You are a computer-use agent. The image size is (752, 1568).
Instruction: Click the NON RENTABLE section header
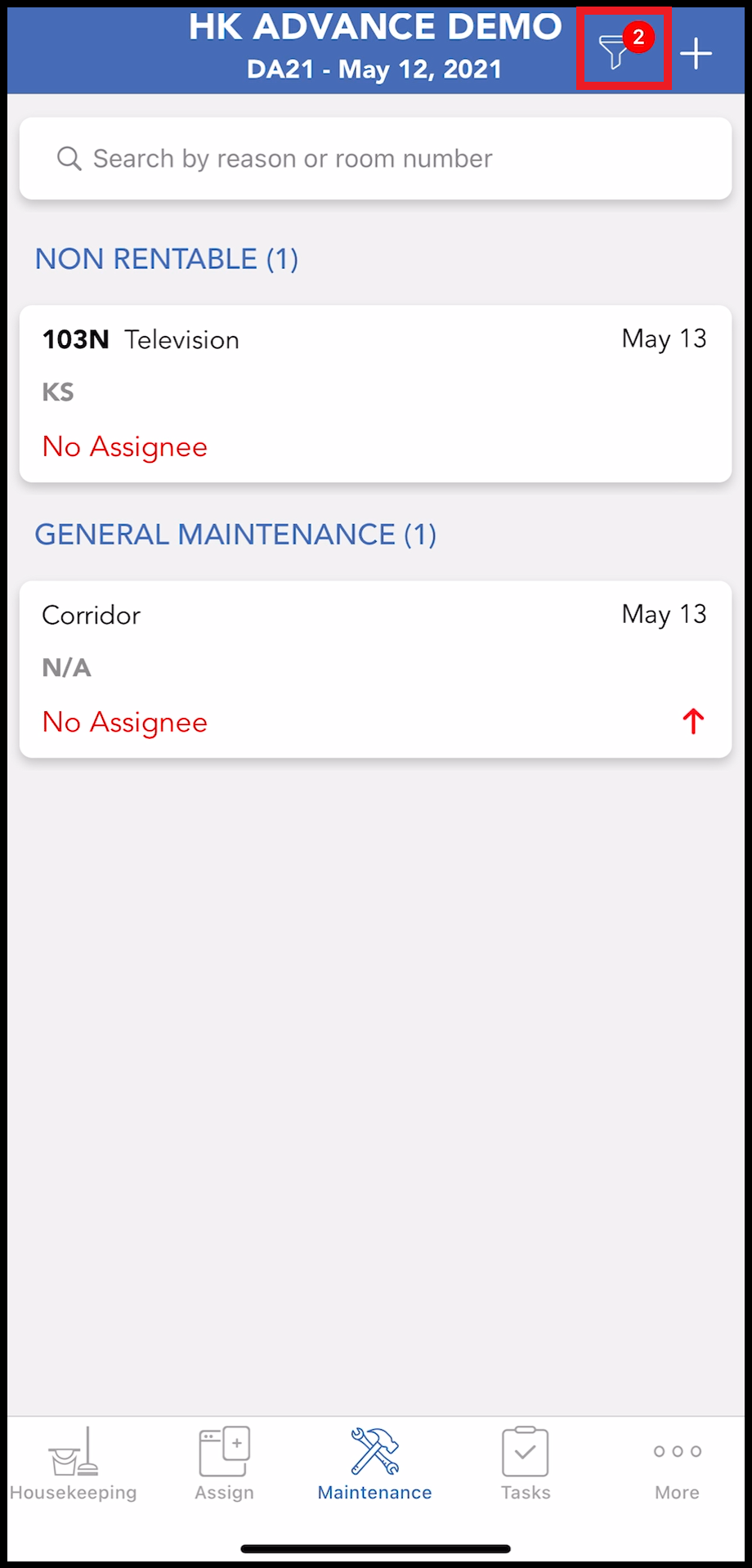166,259
